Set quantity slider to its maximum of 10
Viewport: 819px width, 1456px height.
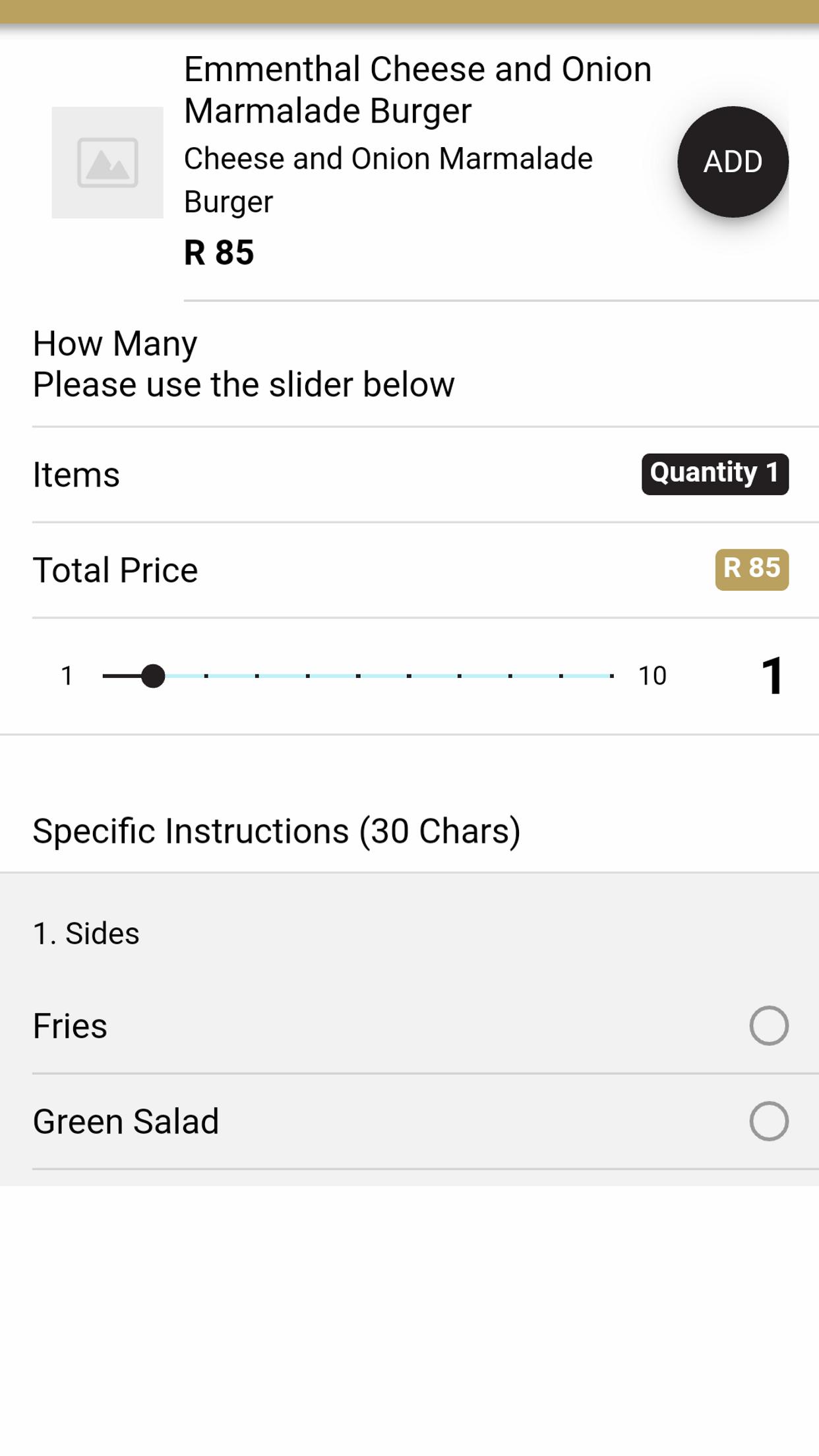[611, 676]
